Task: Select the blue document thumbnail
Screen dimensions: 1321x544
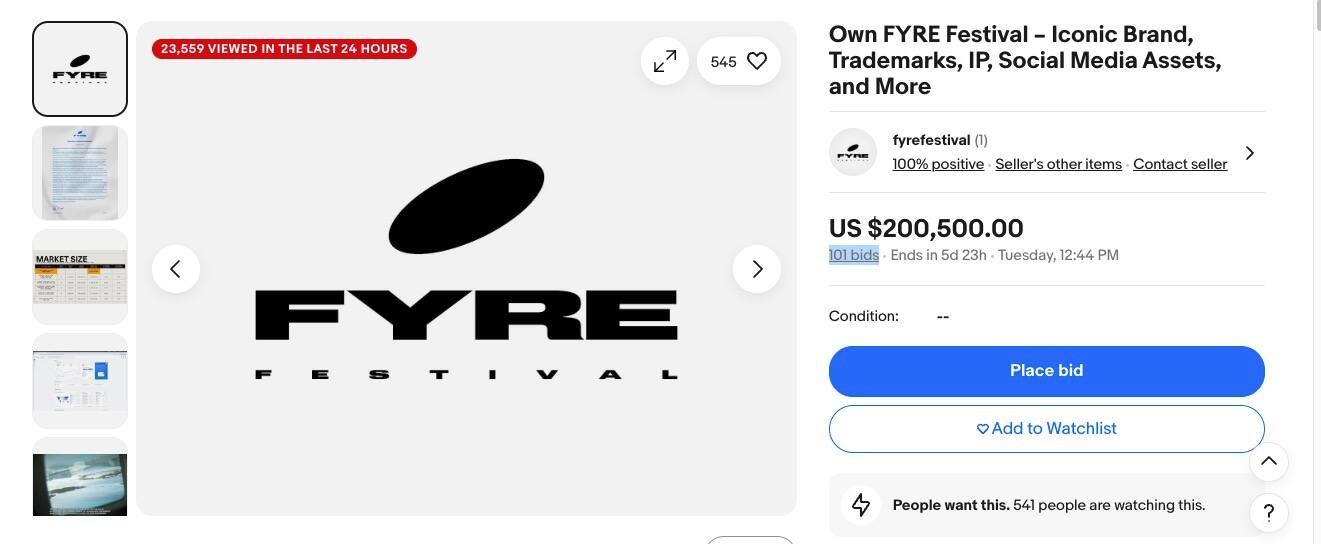Action: pos(80,173)
